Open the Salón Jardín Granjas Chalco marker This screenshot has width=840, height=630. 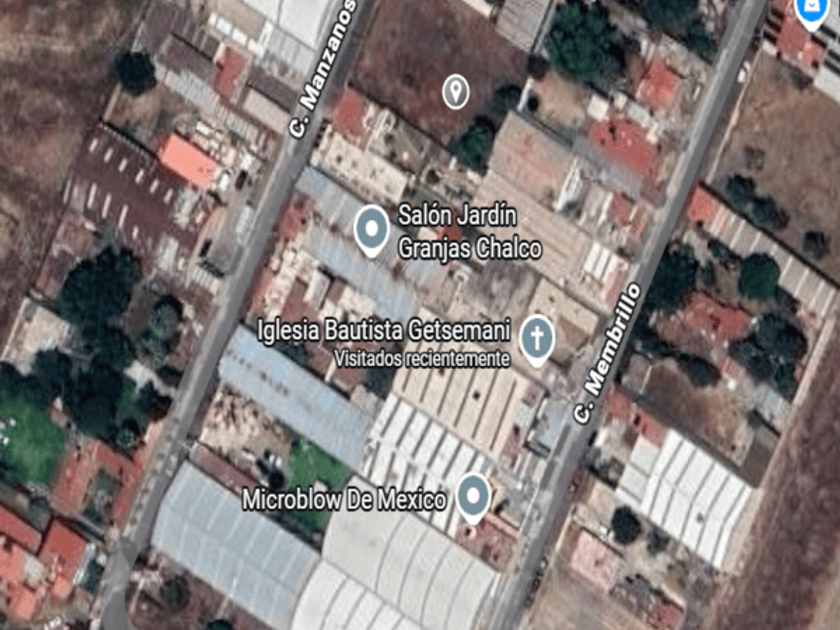pyautogui.click(x=372, y=229)
